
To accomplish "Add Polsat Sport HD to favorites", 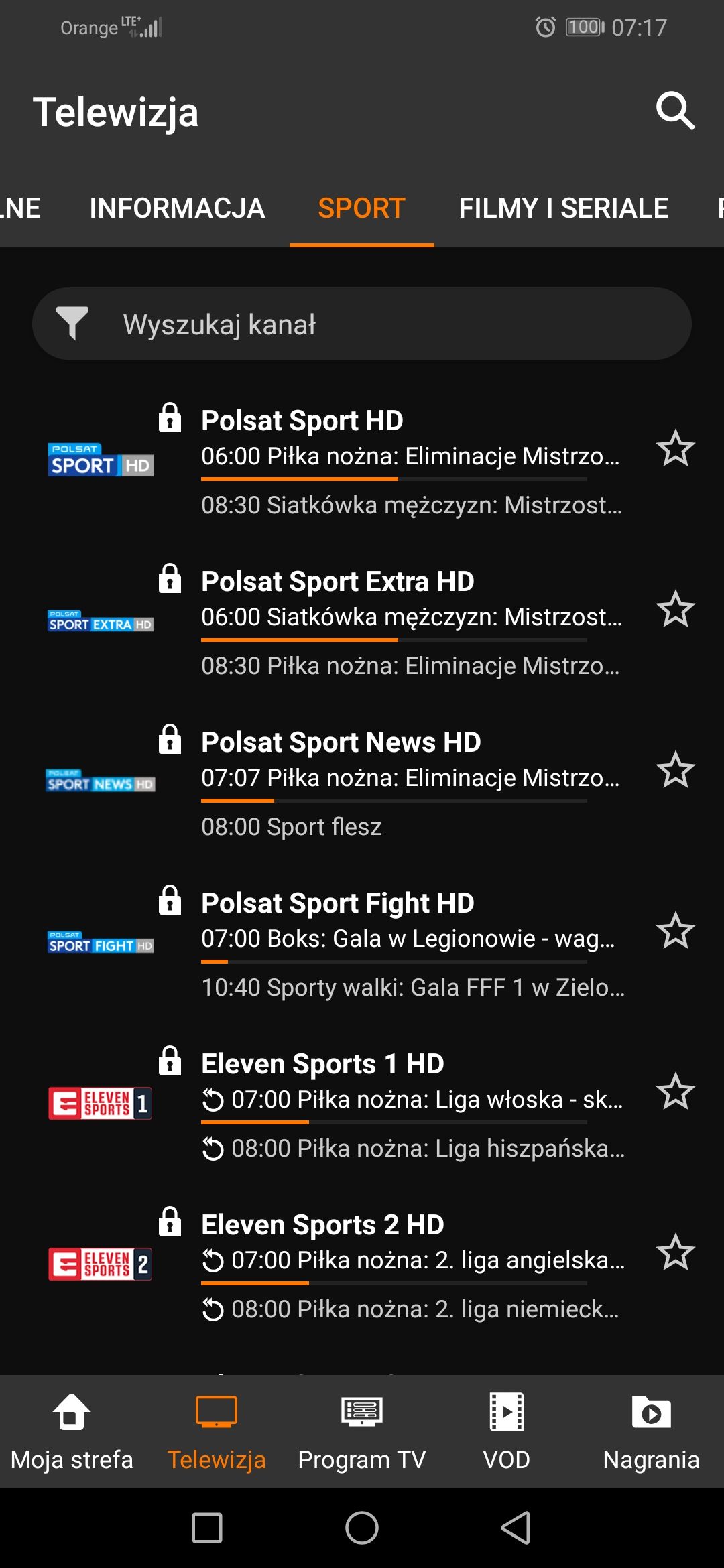I will click(675, 448).
